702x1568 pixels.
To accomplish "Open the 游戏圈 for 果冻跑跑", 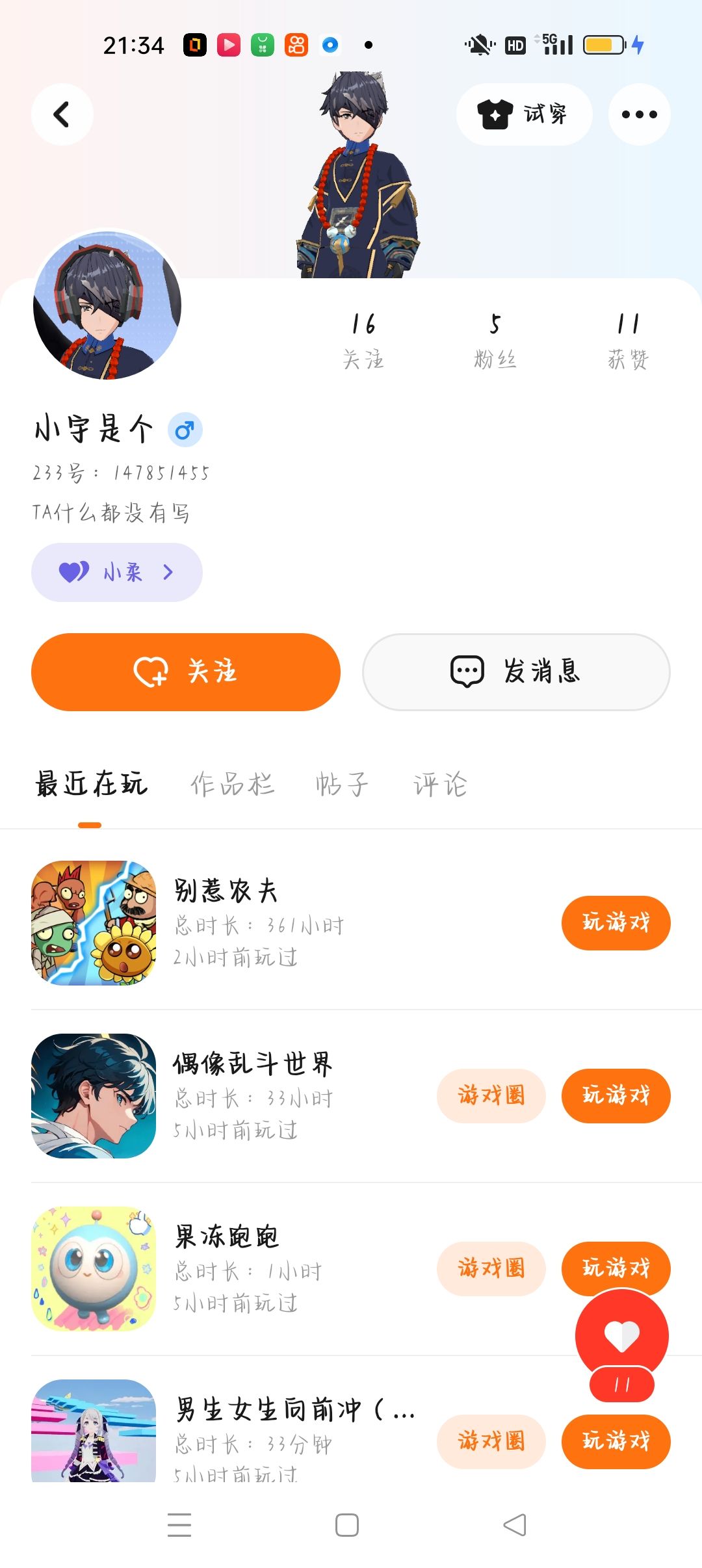I will (491, 1268).
